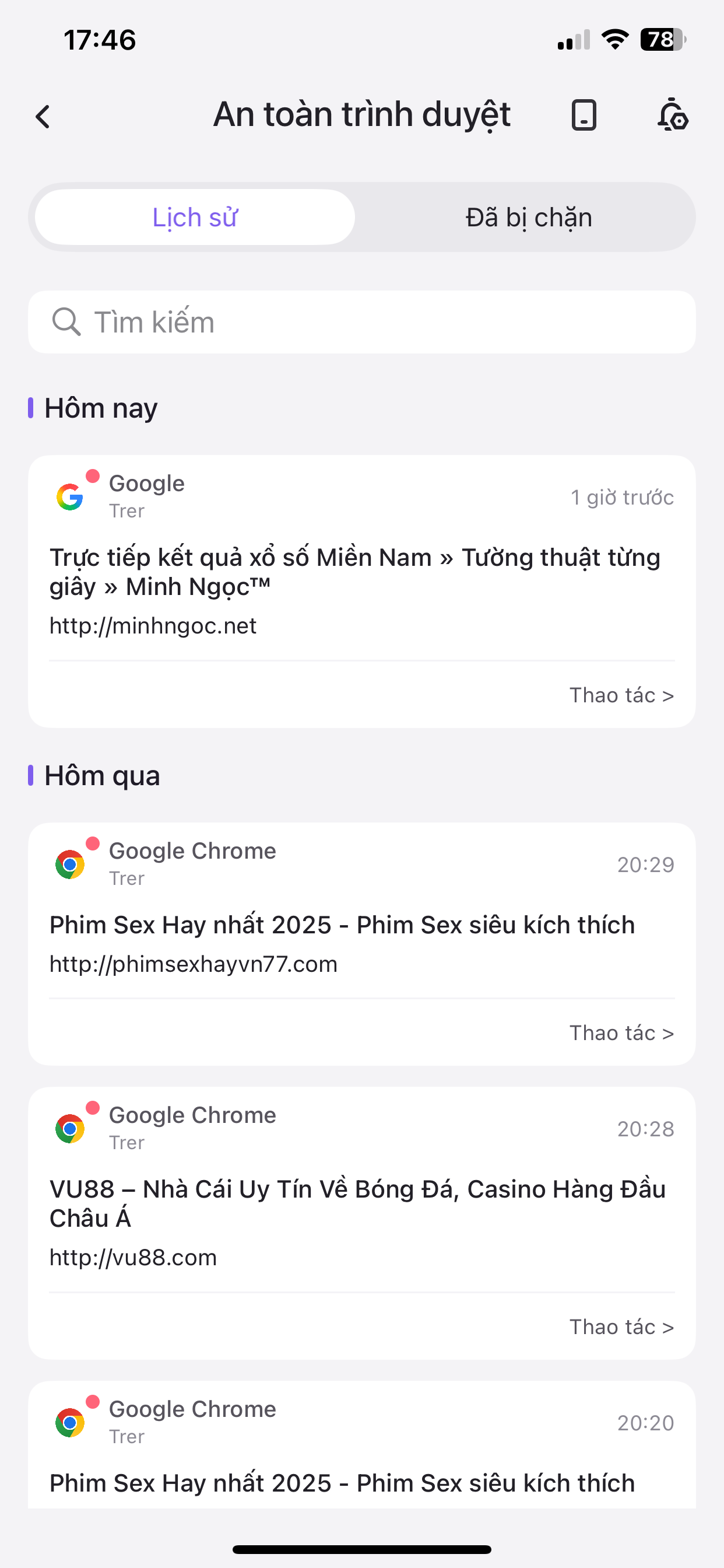Open the minhngoc.net history card
This screenshot has width=724, height=1568.
[354, 572]
